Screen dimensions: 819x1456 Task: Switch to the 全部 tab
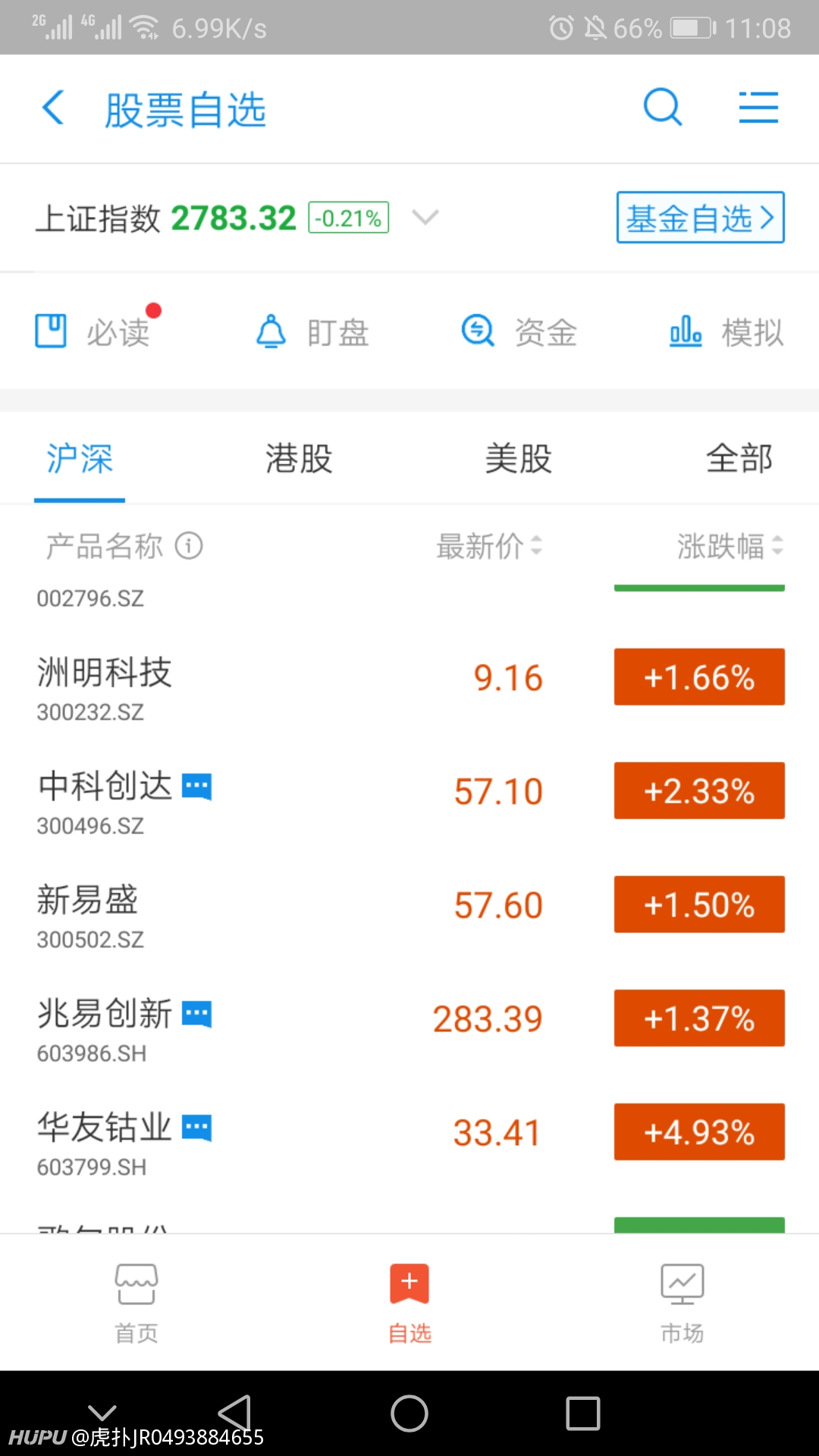pyautogui.click(x=739, y=459)
